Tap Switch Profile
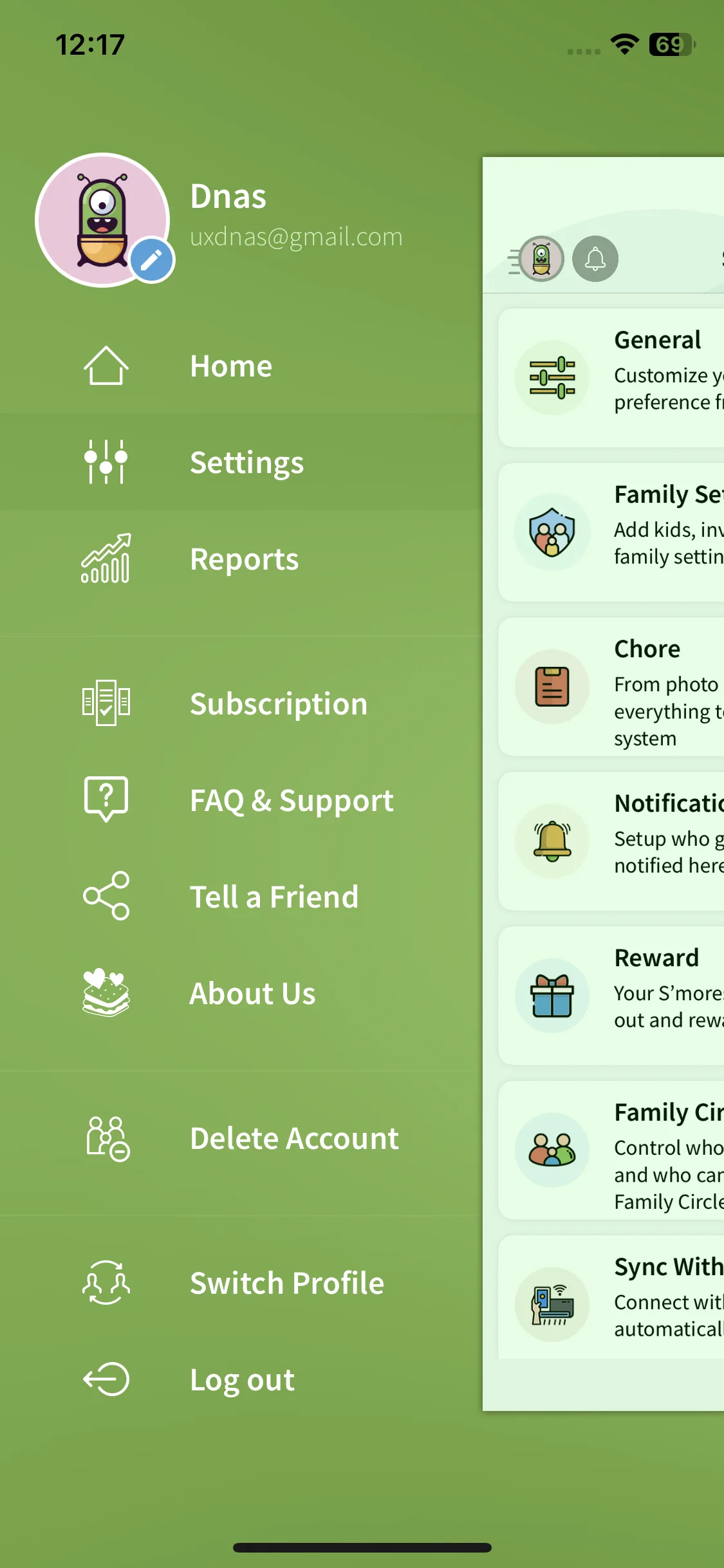Image resolution: width=724 pixels, height=1568 pixels. pos(241,1282)
